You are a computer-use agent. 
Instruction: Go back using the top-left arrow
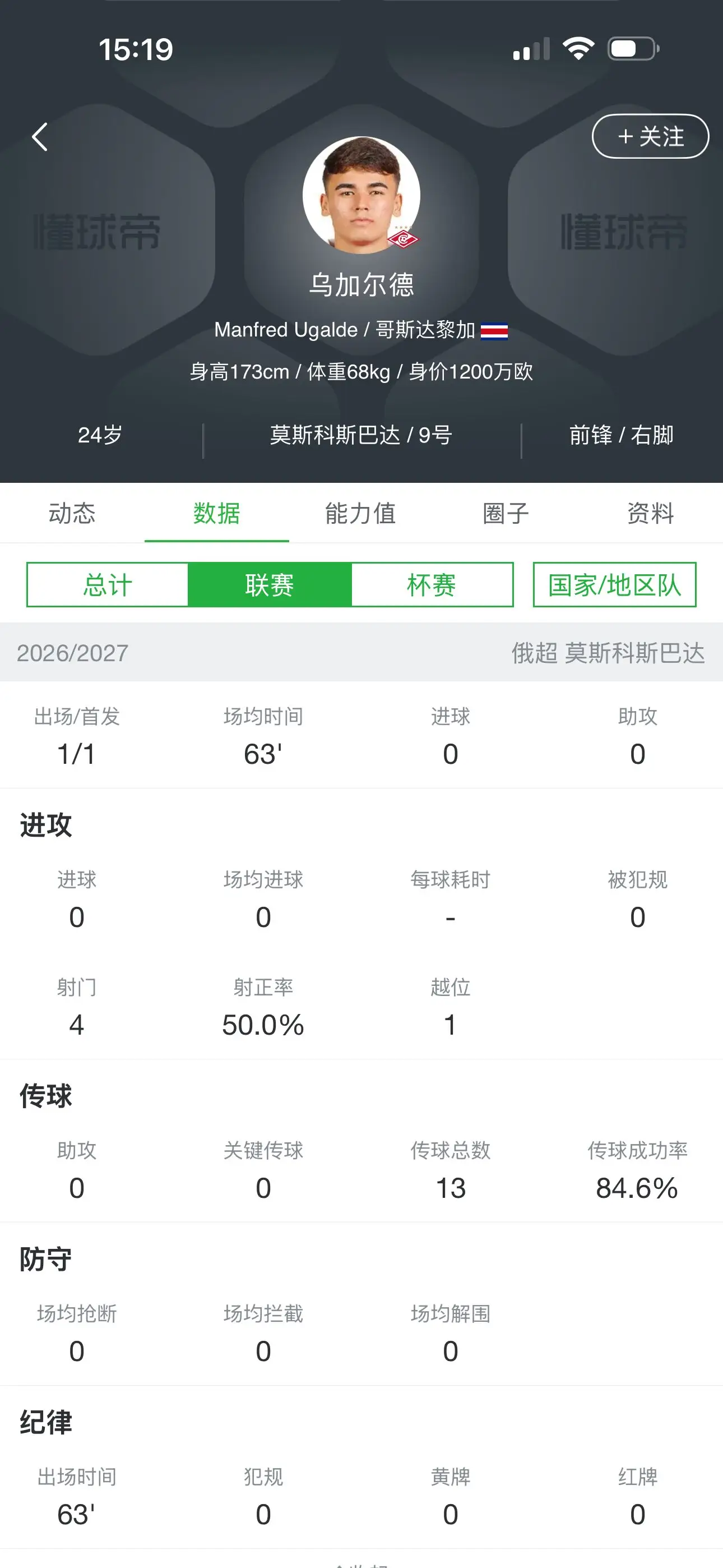coord(40,136)
